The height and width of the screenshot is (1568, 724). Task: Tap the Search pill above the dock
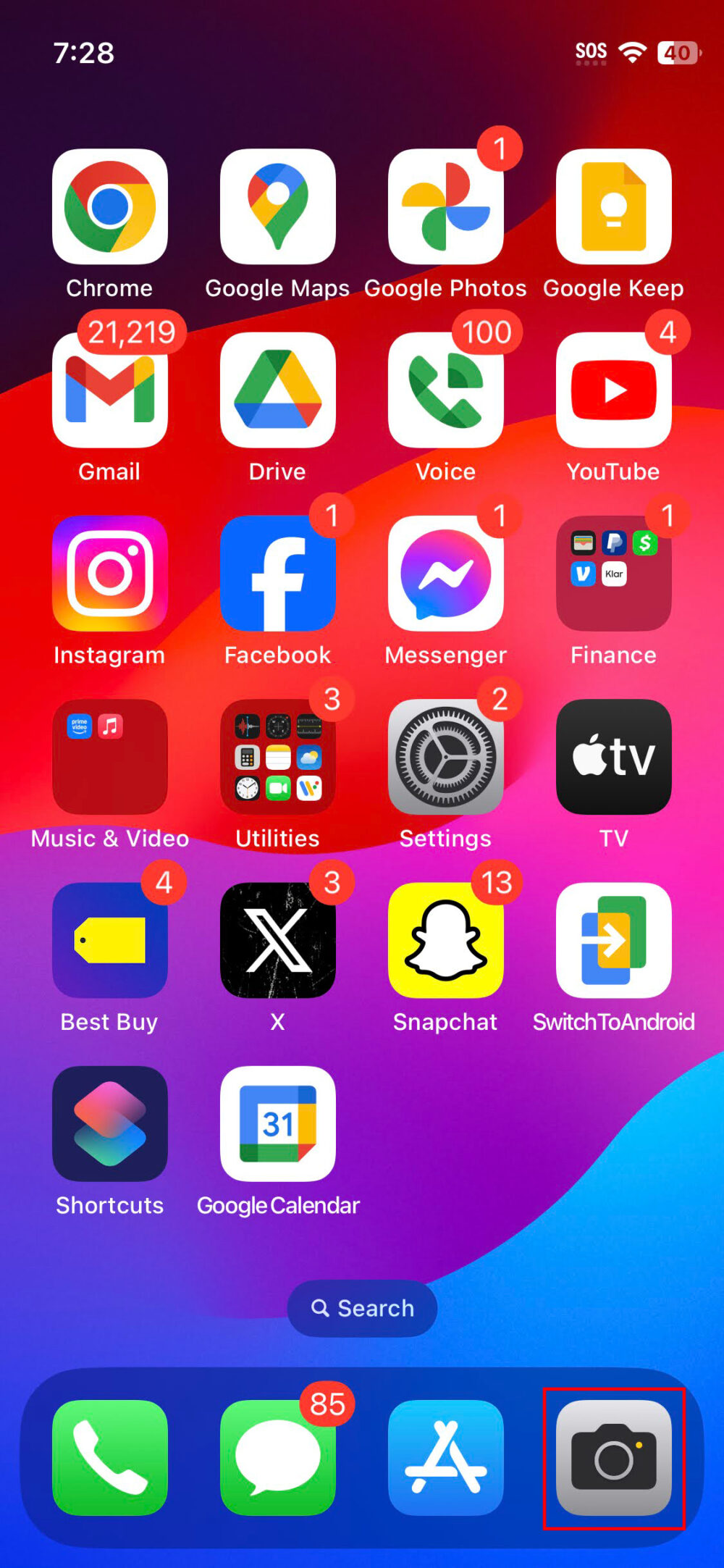pos(362,1308)
